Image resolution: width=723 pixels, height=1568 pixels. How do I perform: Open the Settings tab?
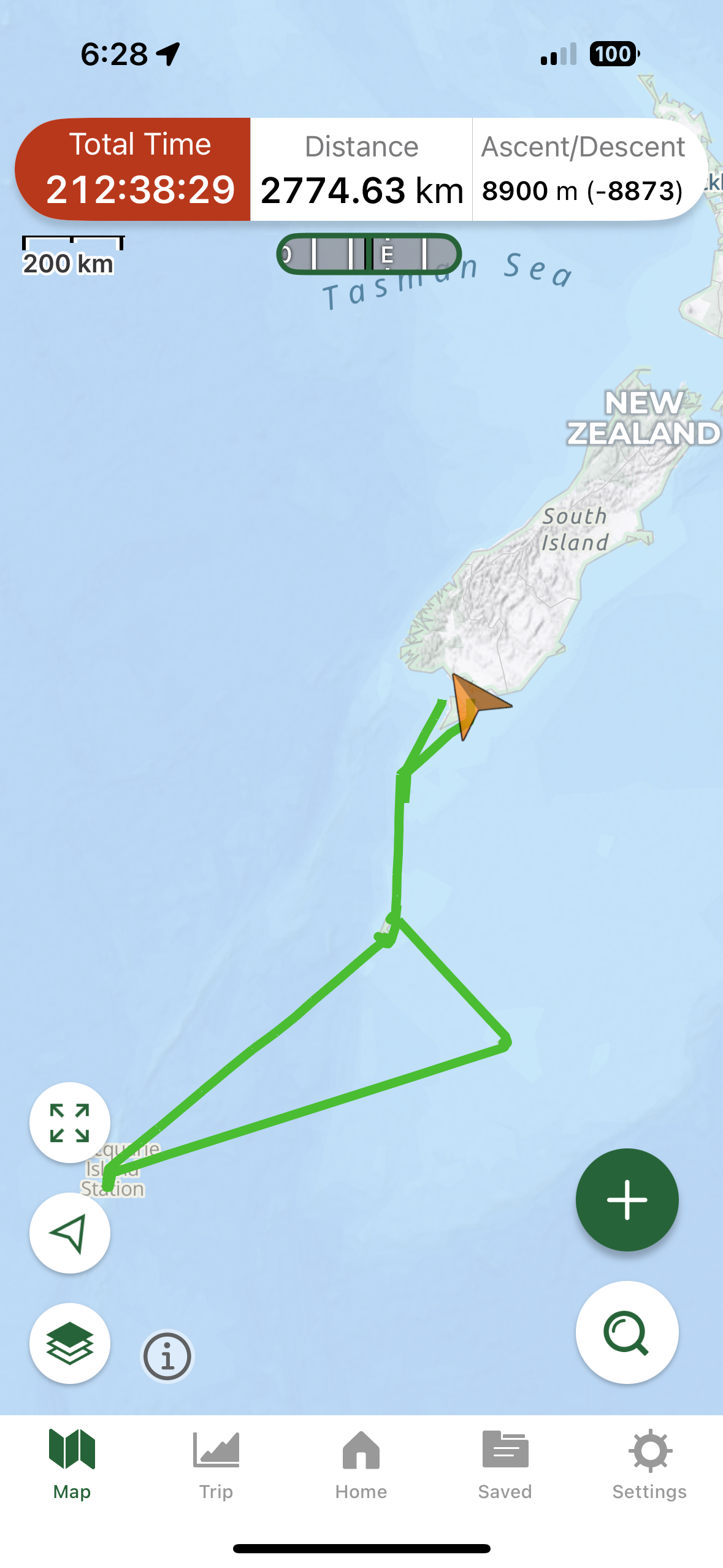[x=649, y=1464]
